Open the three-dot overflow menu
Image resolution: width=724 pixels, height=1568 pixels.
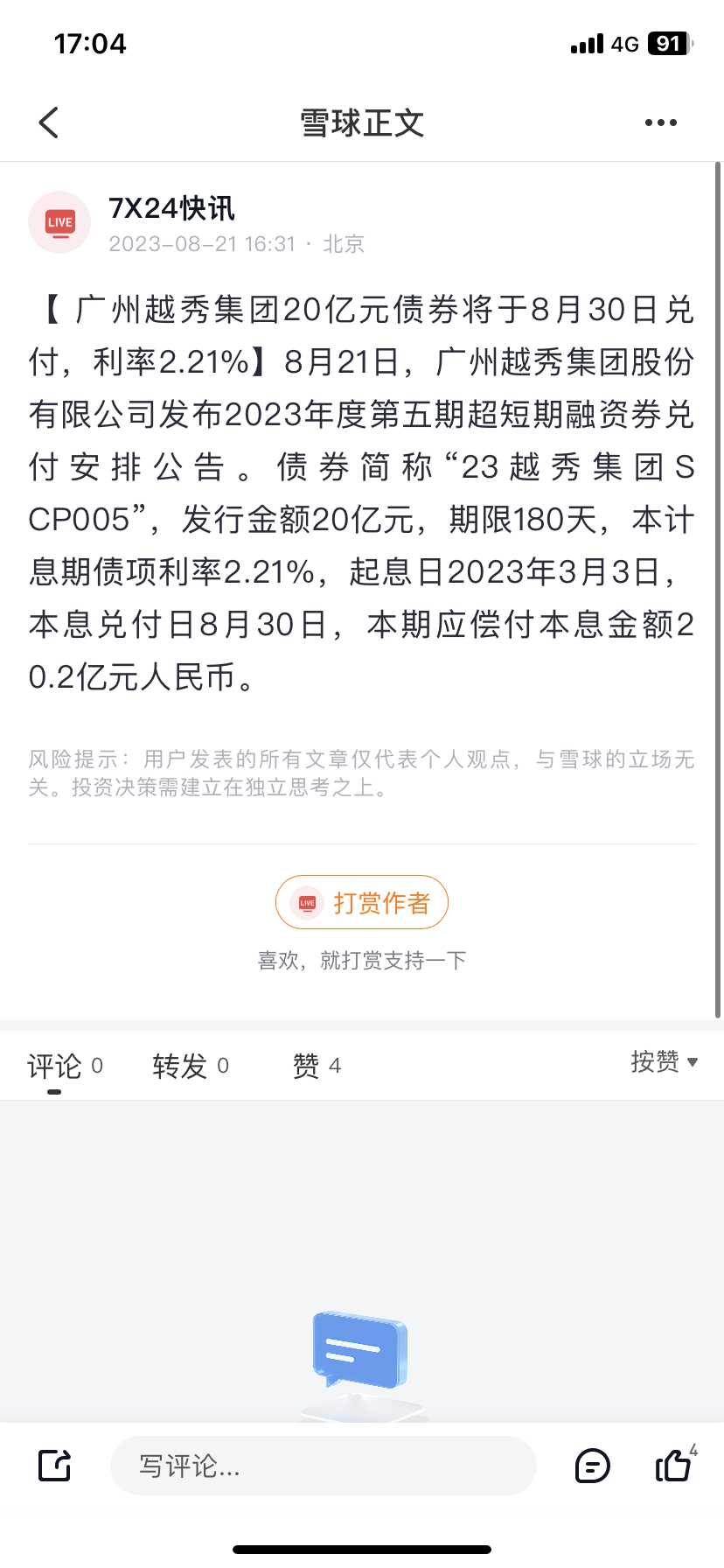(660, 123)
